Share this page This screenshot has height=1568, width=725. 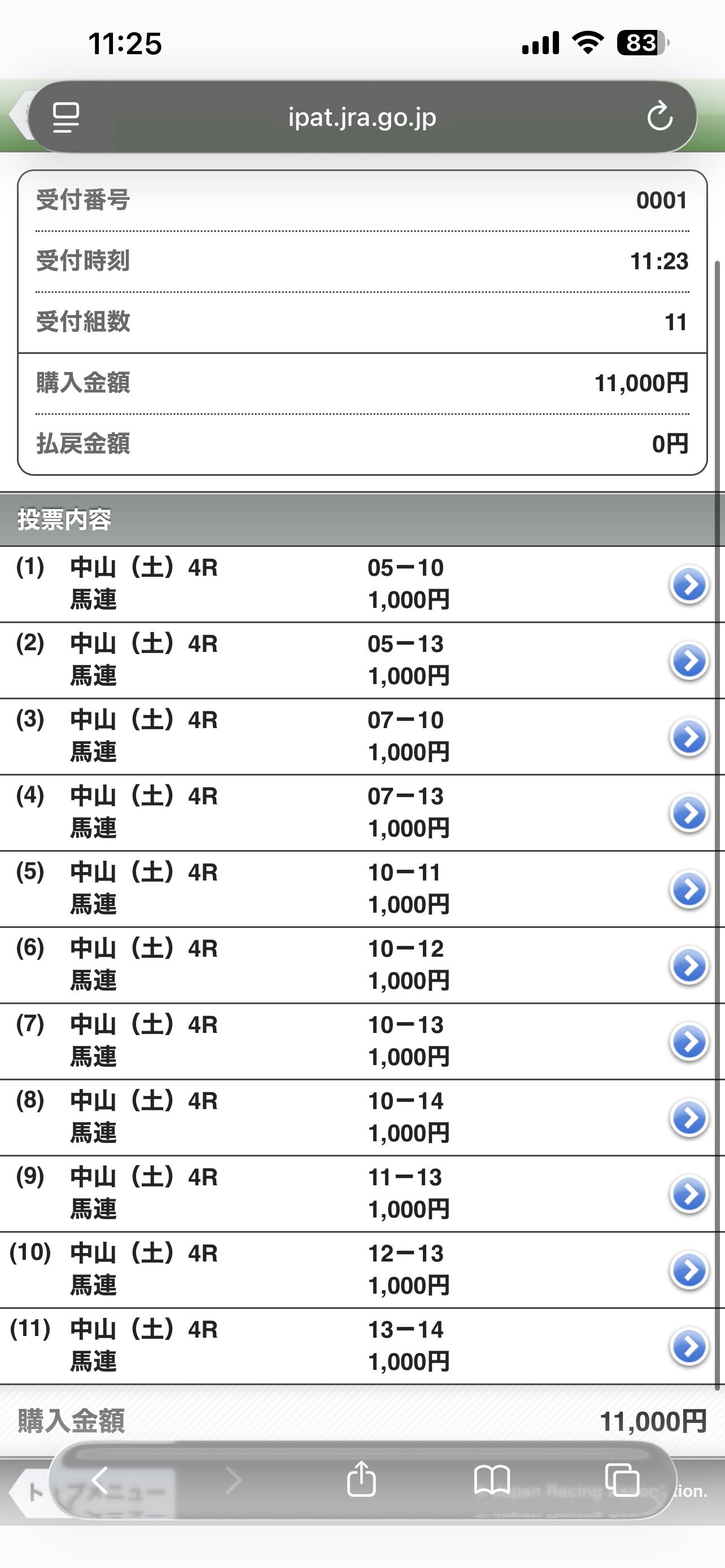(361, 1479)
